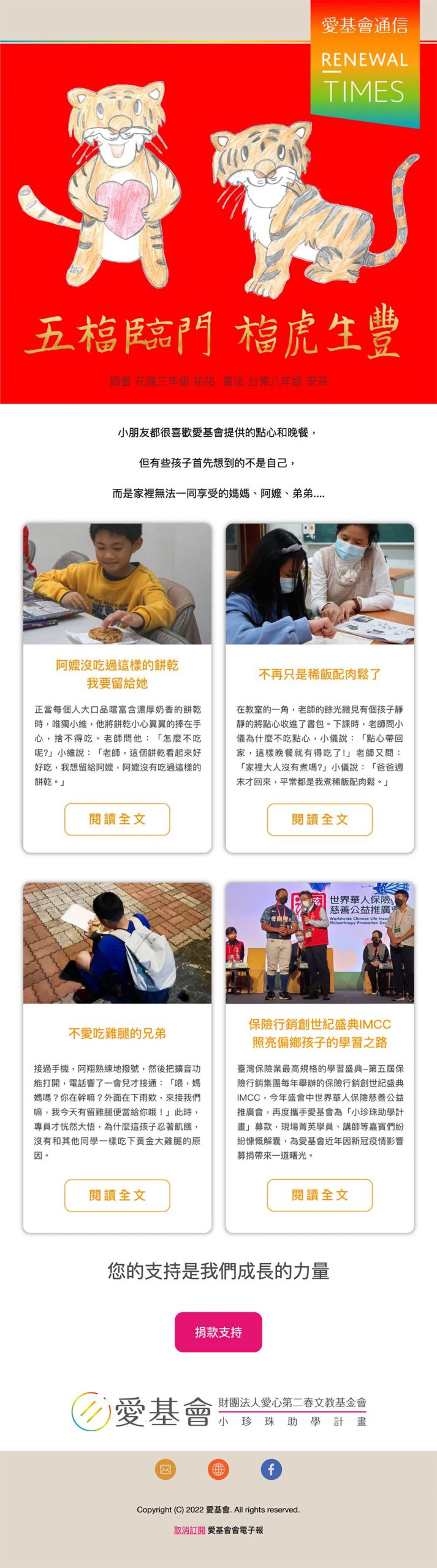Tap the 取消訂閱 unsubscribe link
The width and height of the screenshot is (437, 1568).
tap(189, 1529)
